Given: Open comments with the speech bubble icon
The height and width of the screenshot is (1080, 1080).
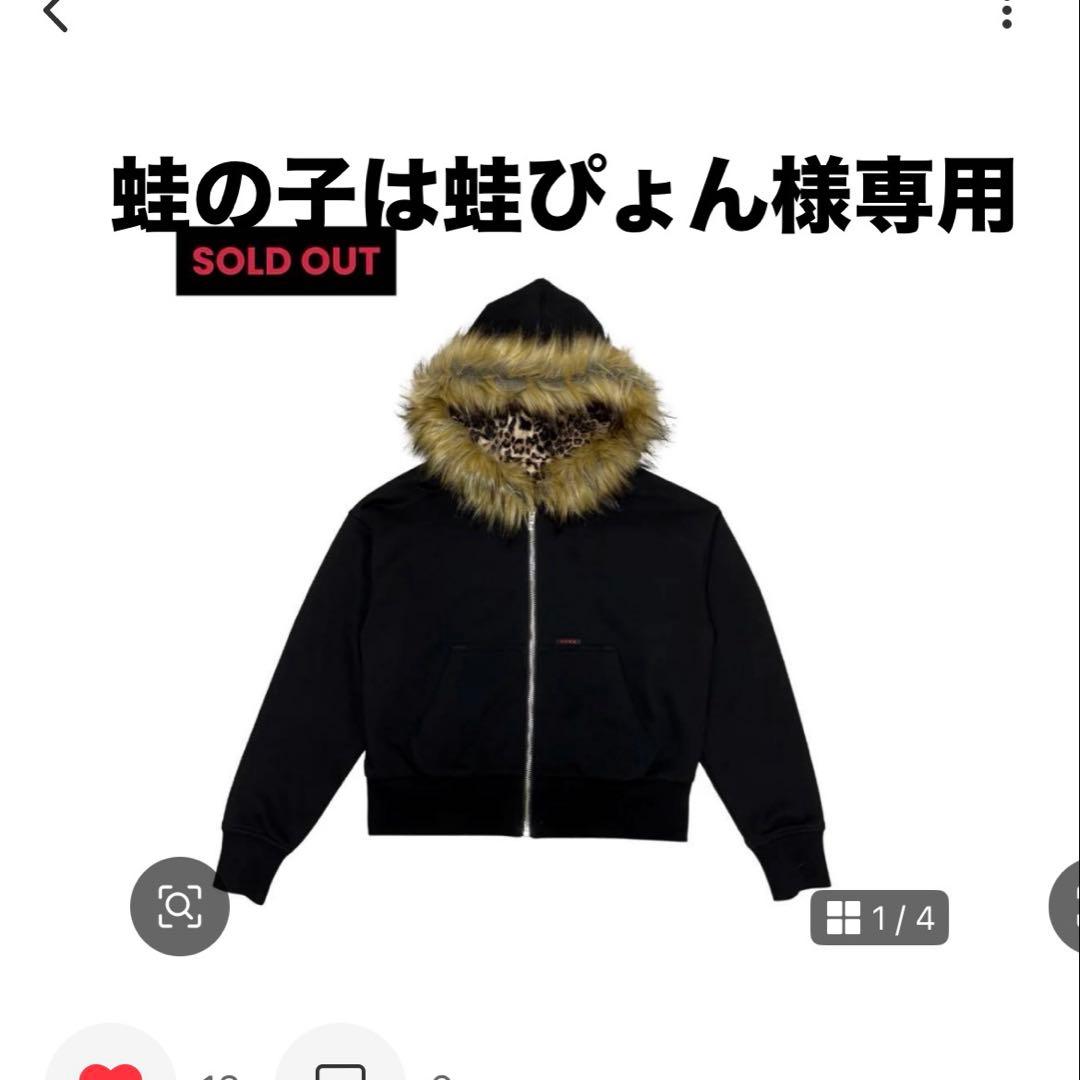Looking at the screenshot, I should tap(340, 1064).
